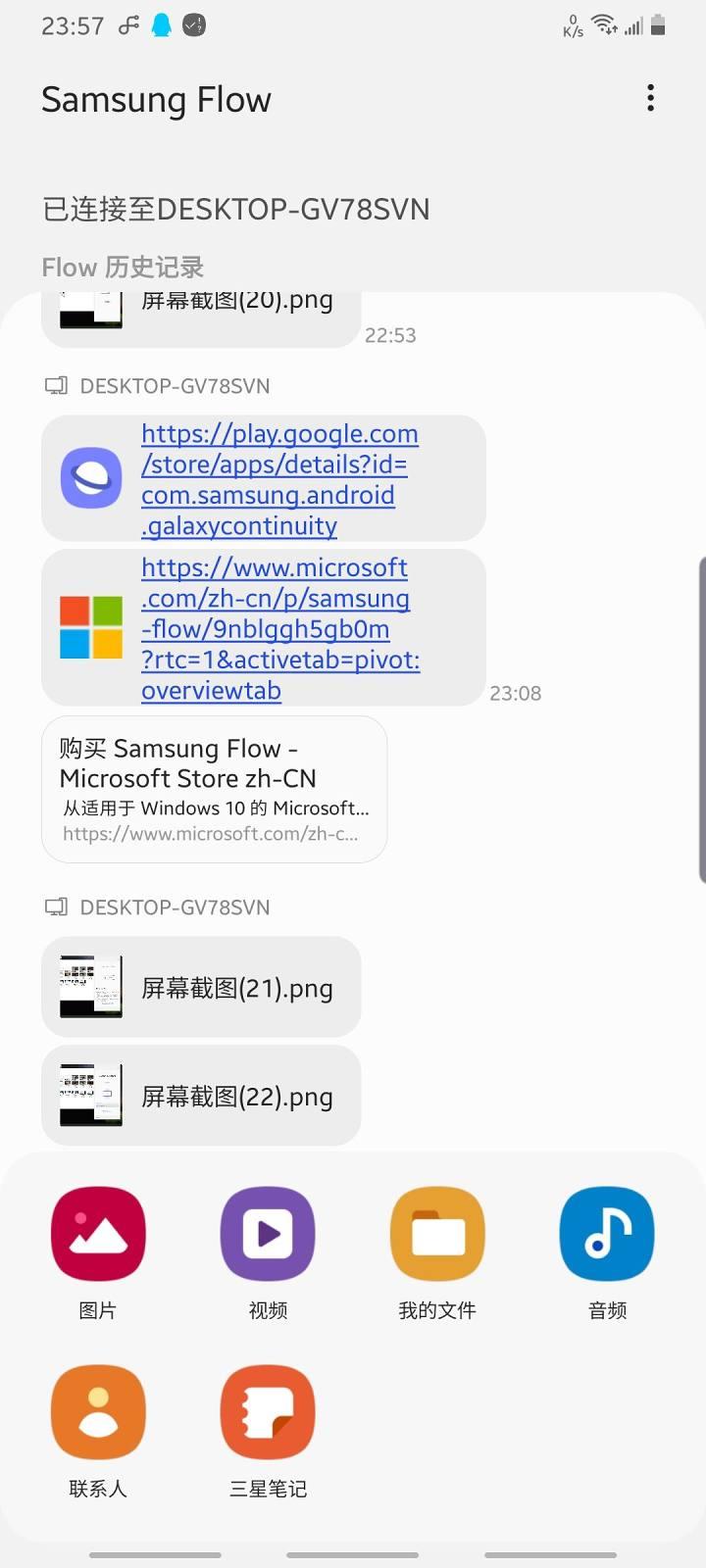
Task: Open the 视频 (Video) sharing shortcut
Action: 267,1233
